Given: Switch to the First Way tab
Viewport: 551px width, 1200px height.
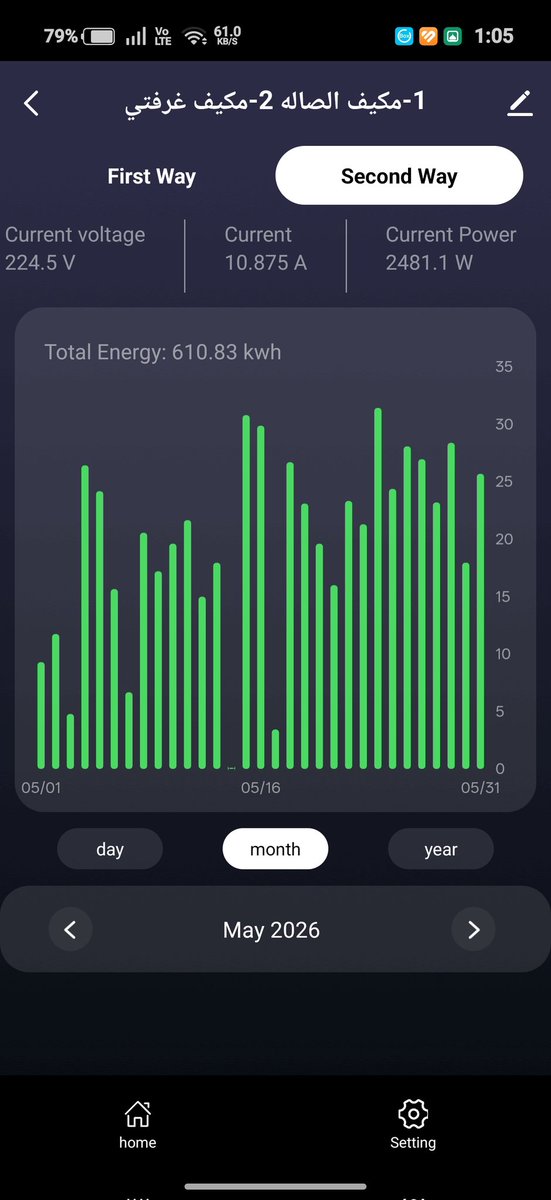Looking at the screenshot, I should click(x=151, y=176).
